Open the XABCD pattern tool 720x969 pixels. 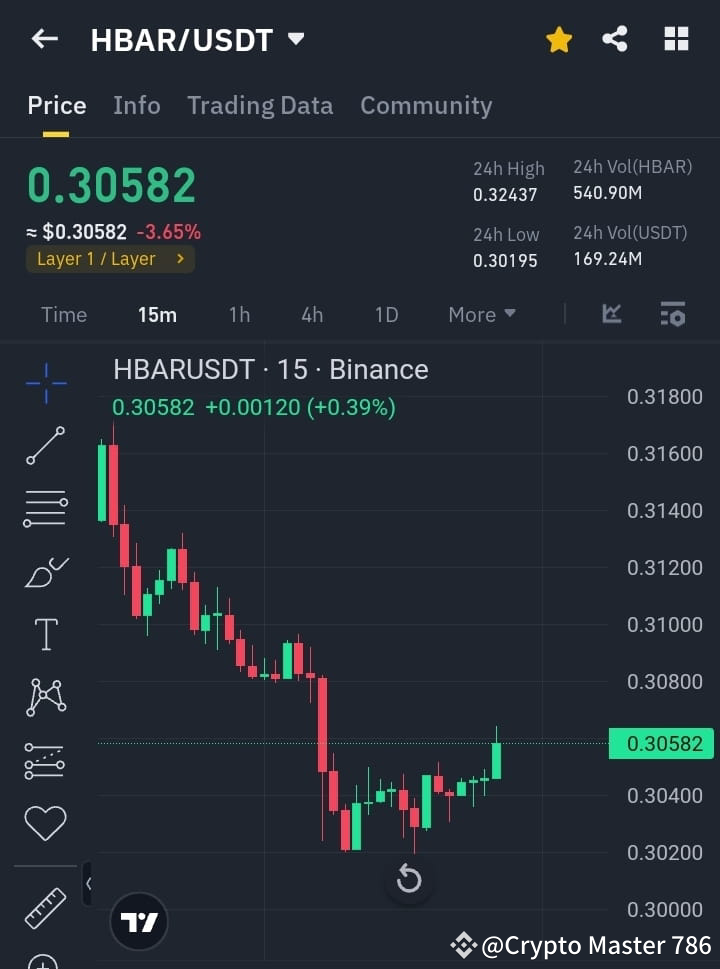44,697
